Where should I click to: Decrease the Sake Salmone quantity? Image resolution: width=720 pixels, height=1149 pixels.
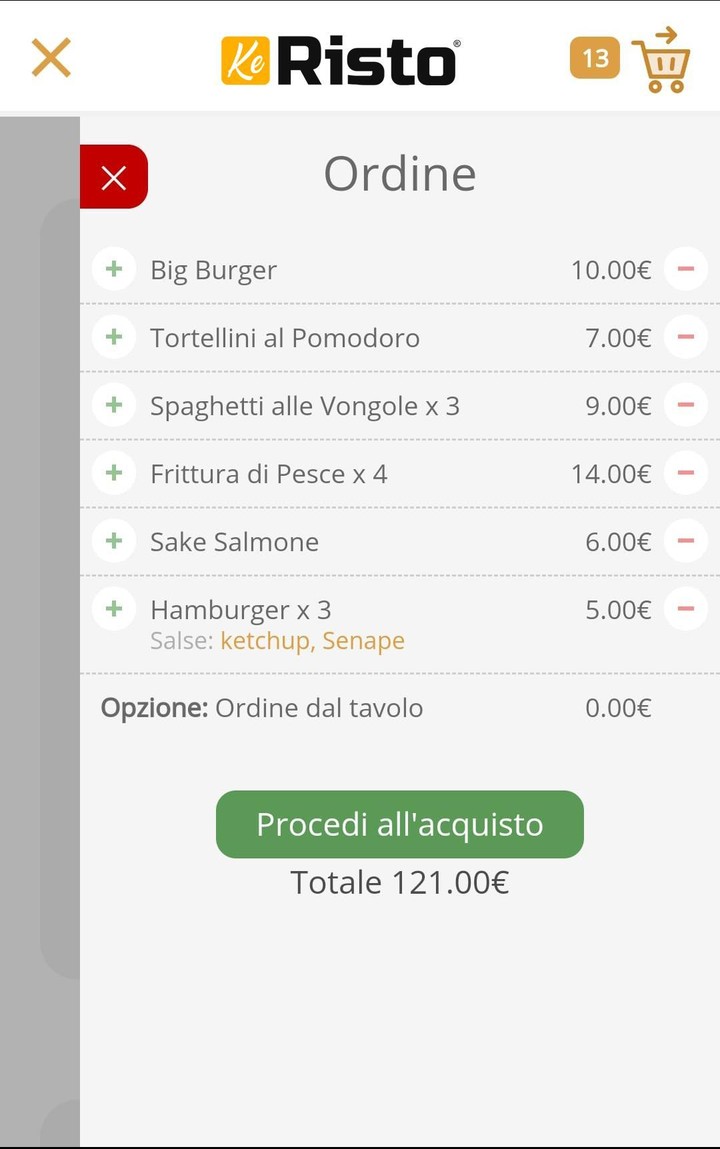685,541
